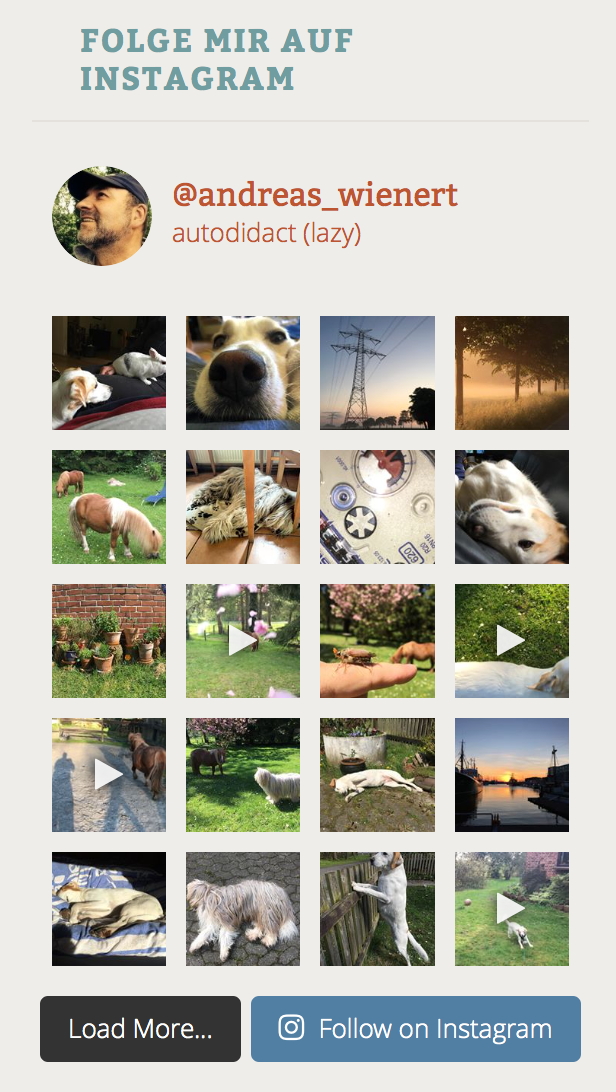Open the grazing pony photo
The image size is (616, 1092).
tap(109, 507)
